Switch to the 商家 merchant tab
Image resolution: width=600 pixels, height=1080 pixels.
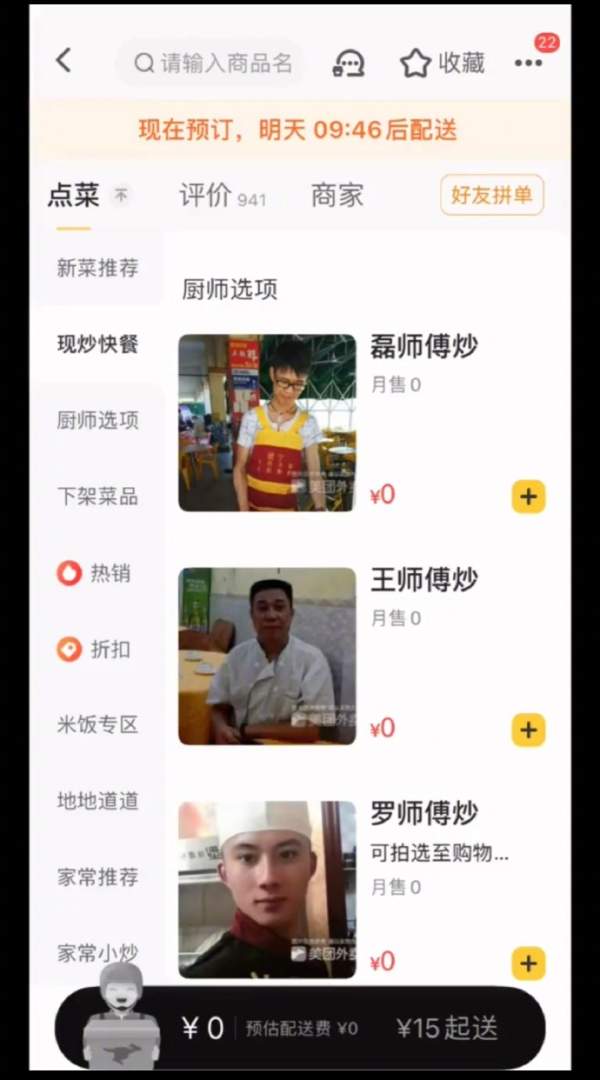[x=337, y=196]
